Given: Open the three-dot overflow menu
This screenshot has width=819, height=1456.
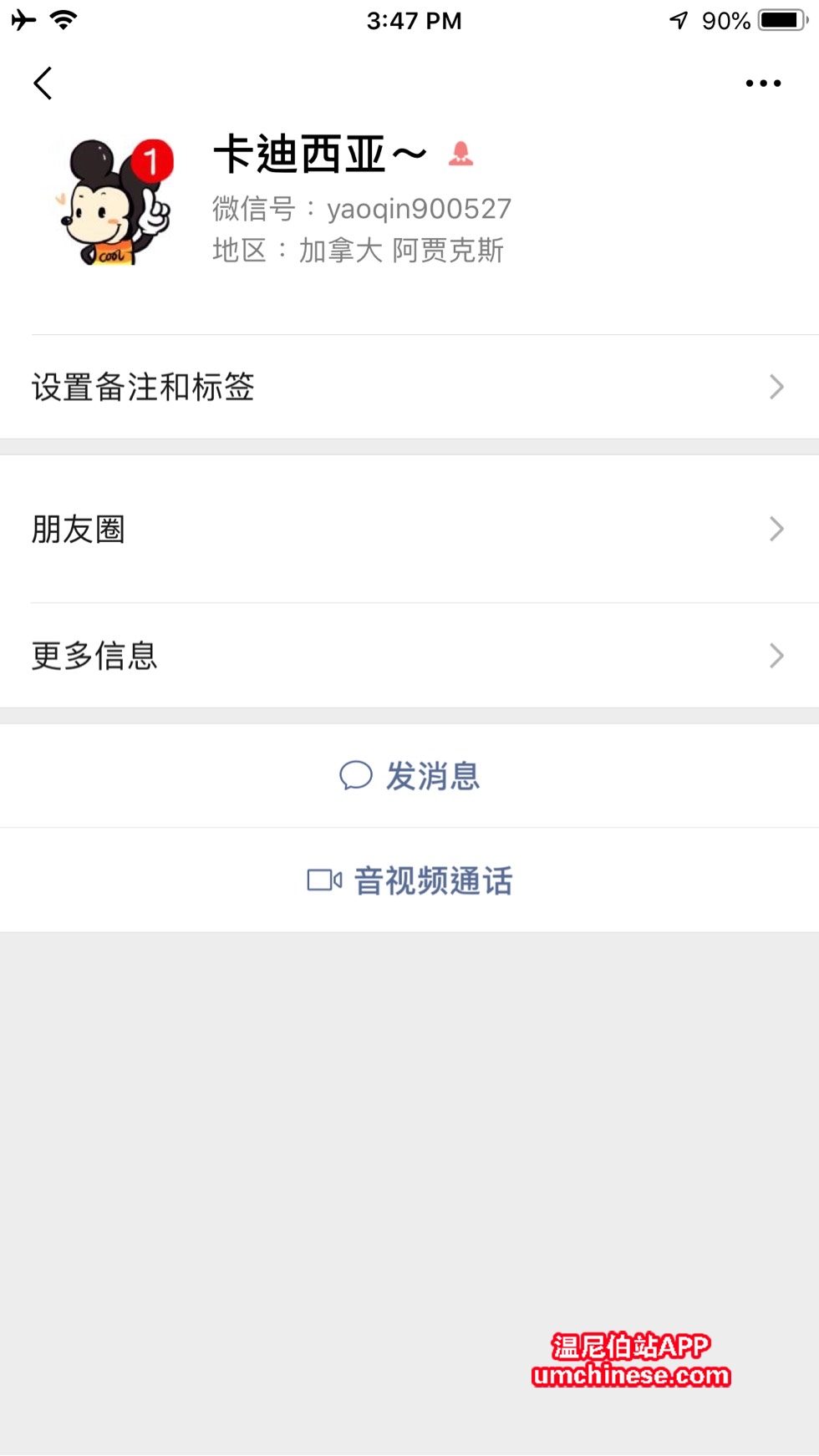Looking at the screenshot, I should tap(762, 84).
